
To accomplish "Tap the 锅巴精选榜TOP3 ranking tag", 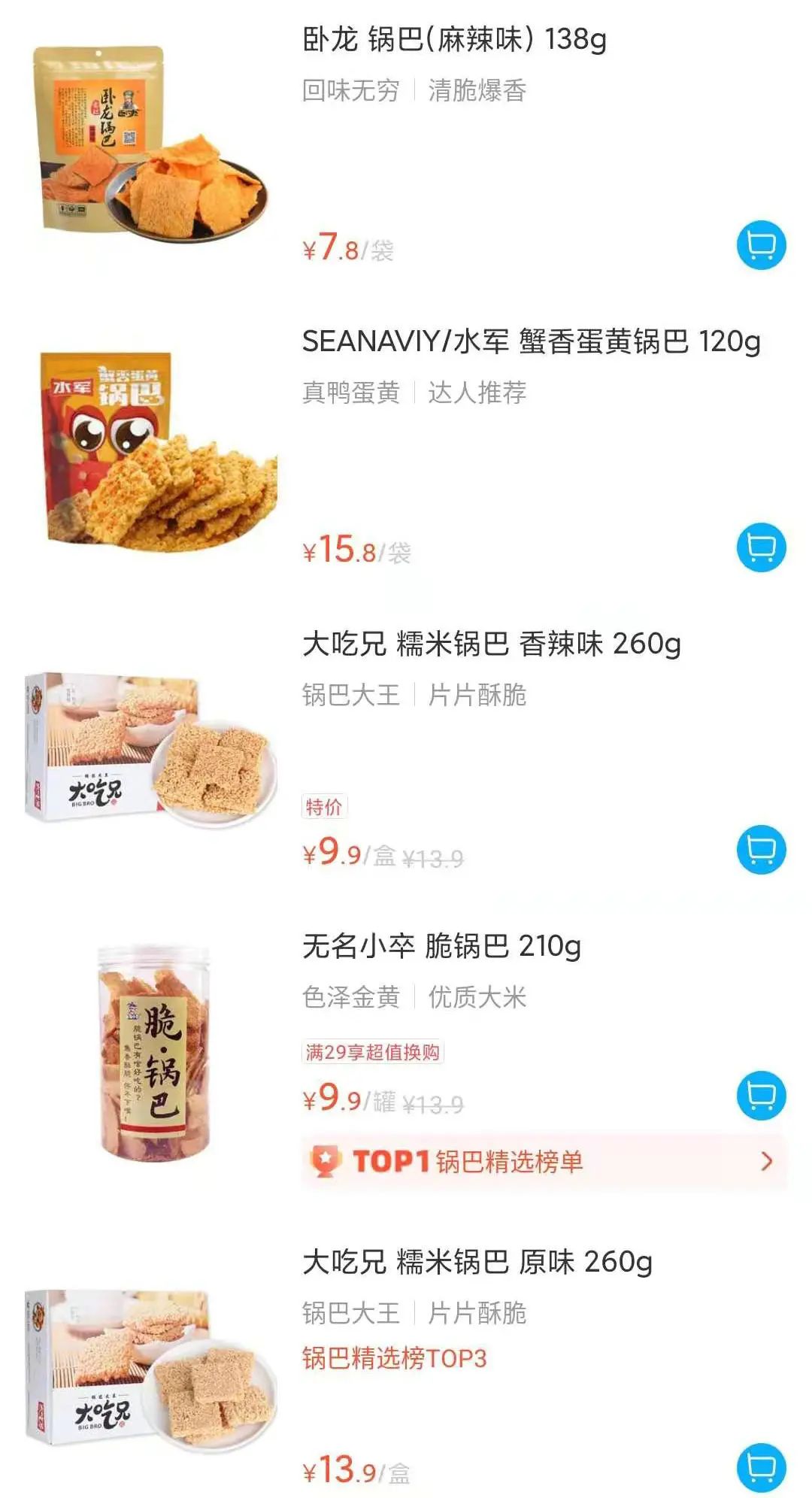I will pyautogui.click(x=394, y=1358).
